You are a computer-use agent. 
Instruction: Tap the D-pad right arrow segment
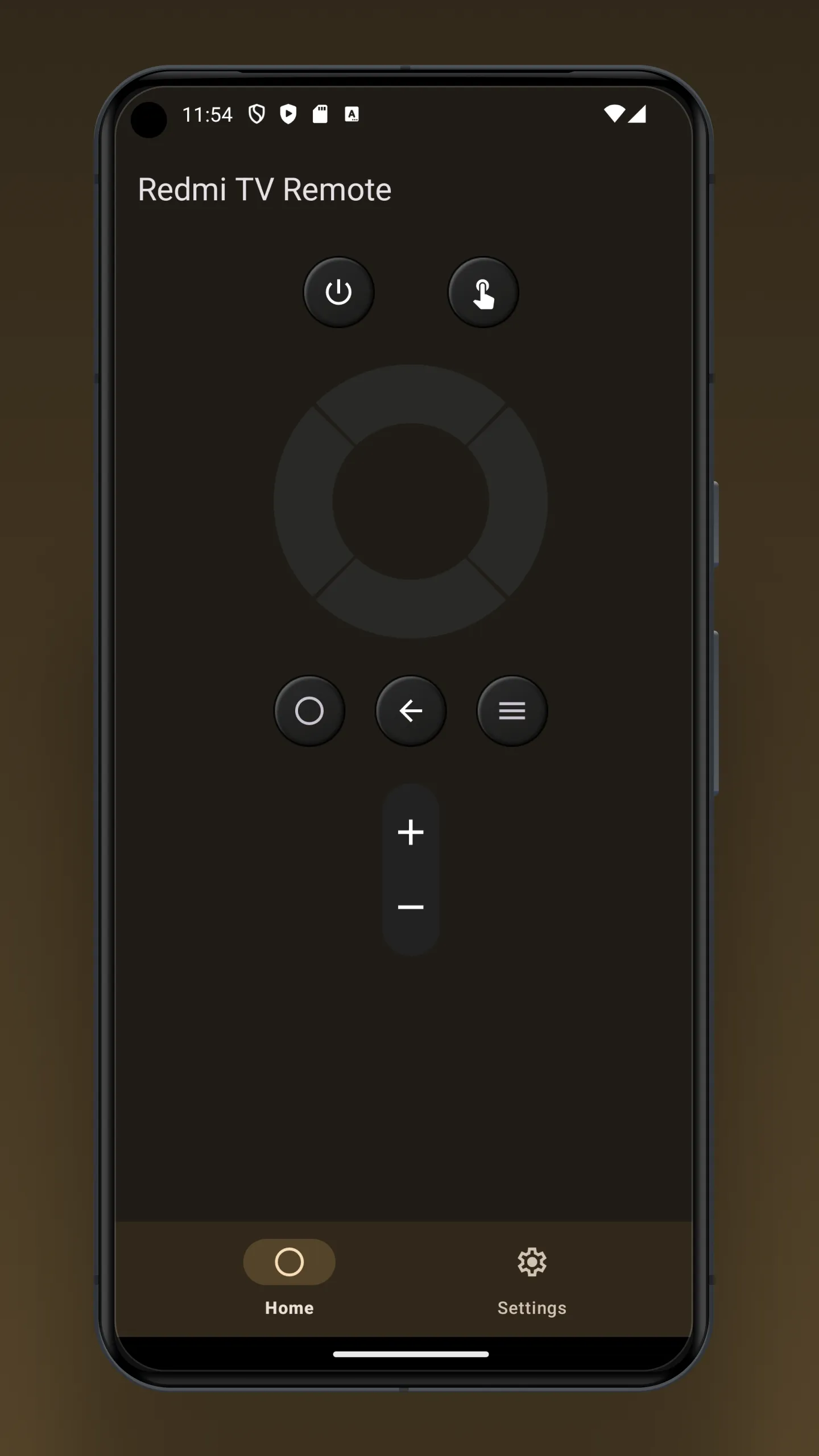click(x=519, y=502)
